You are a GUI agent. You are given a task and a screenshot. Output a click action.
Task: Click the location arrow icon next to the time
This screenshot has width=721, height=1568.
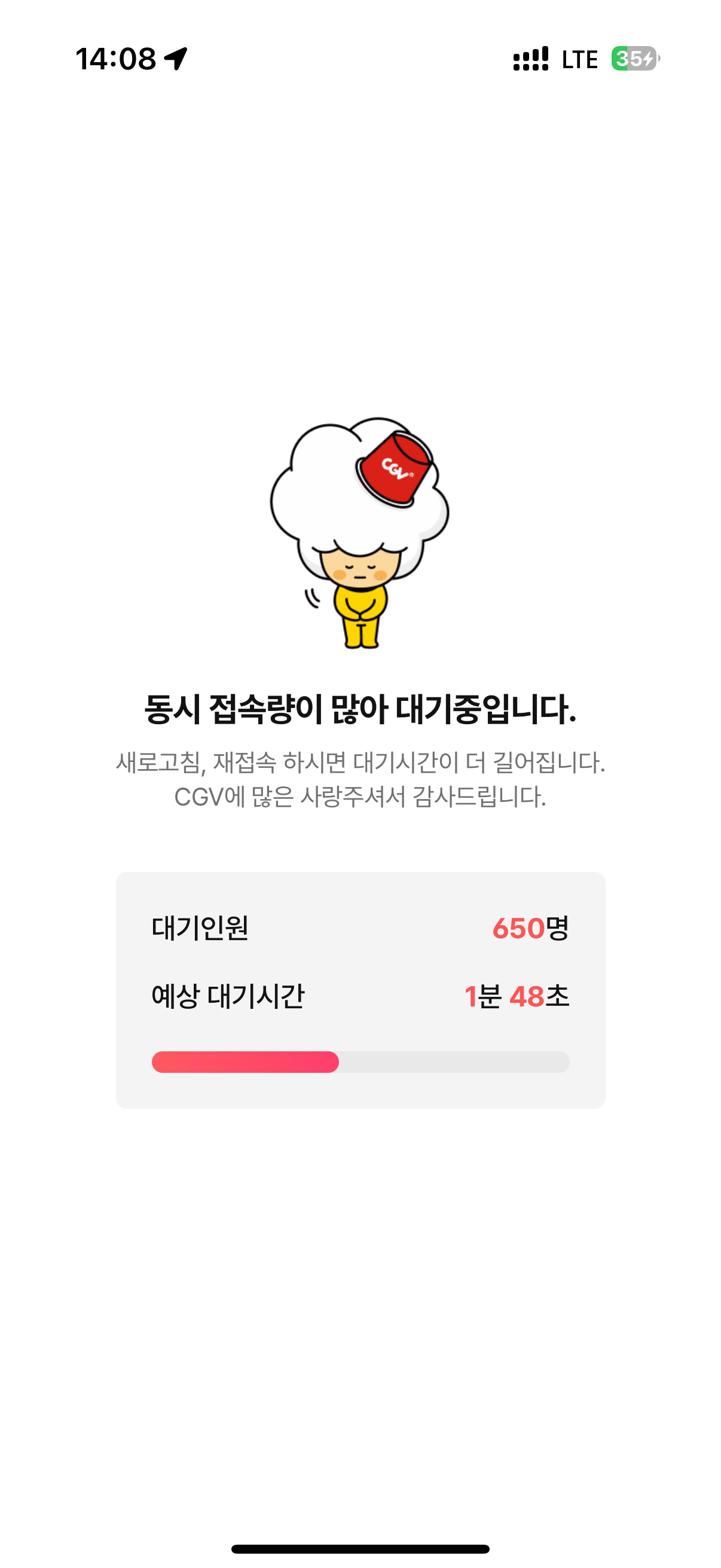173,59
